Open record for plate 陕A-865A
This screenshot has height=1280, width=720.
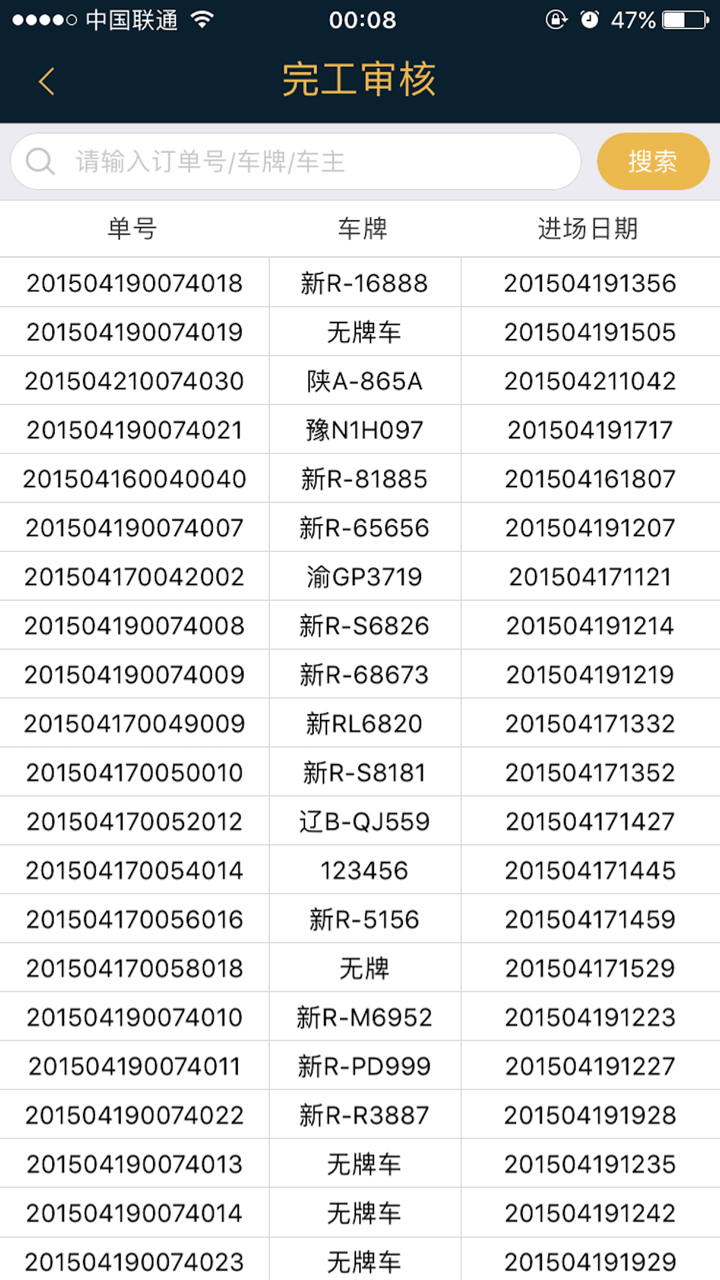pyautogui.click(x=363, y=380)
